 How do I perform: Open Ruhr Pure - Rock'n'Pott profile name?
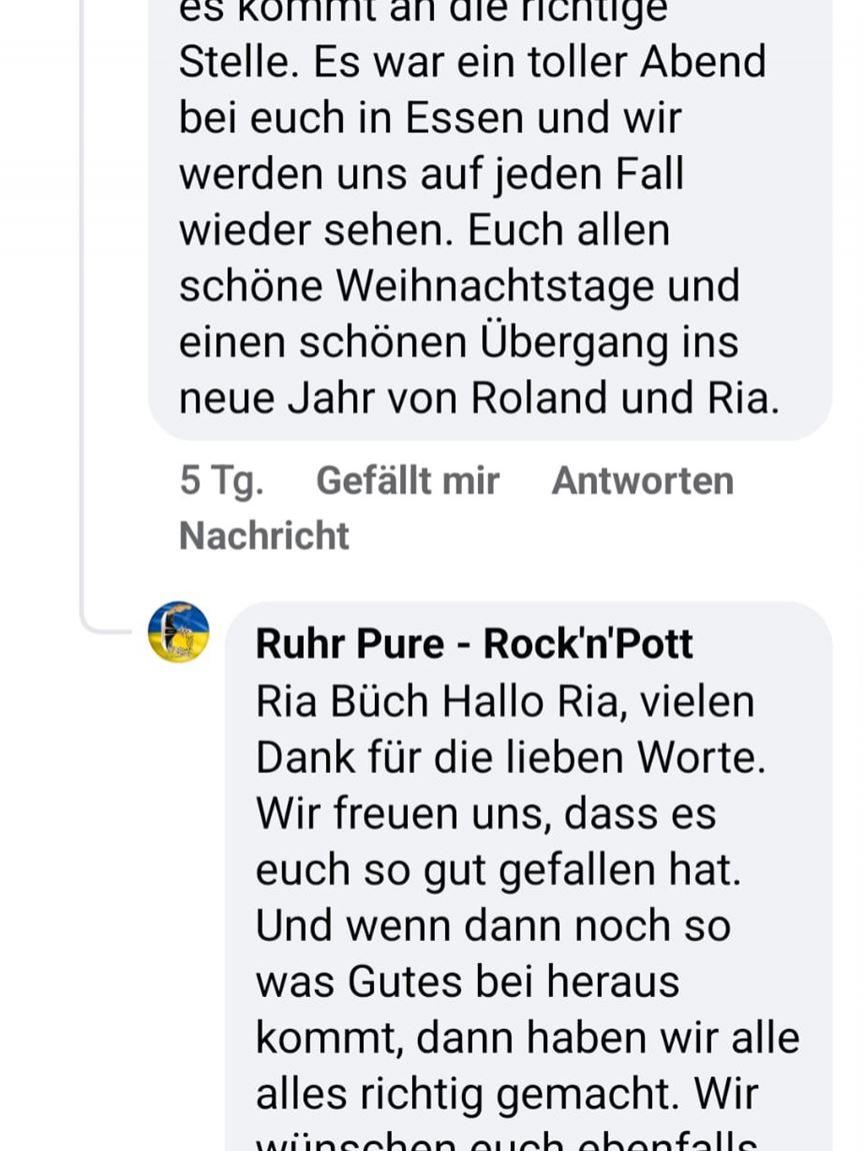pos(474,644)
